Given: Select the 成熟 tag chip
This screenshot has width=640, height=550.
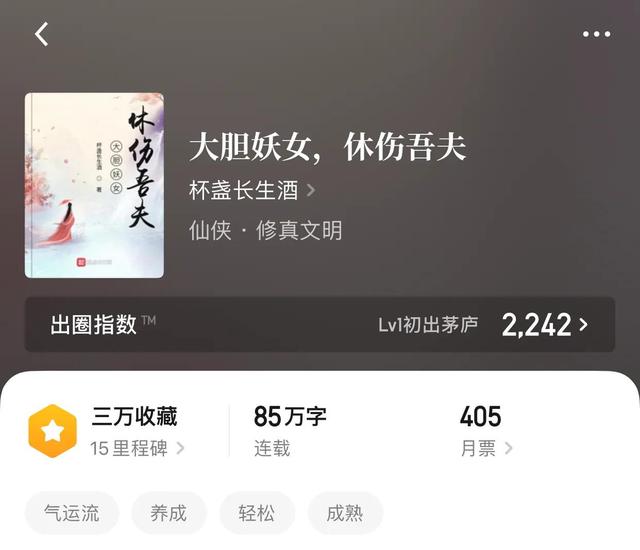Looking at the screenshot, I should [345, 513].
